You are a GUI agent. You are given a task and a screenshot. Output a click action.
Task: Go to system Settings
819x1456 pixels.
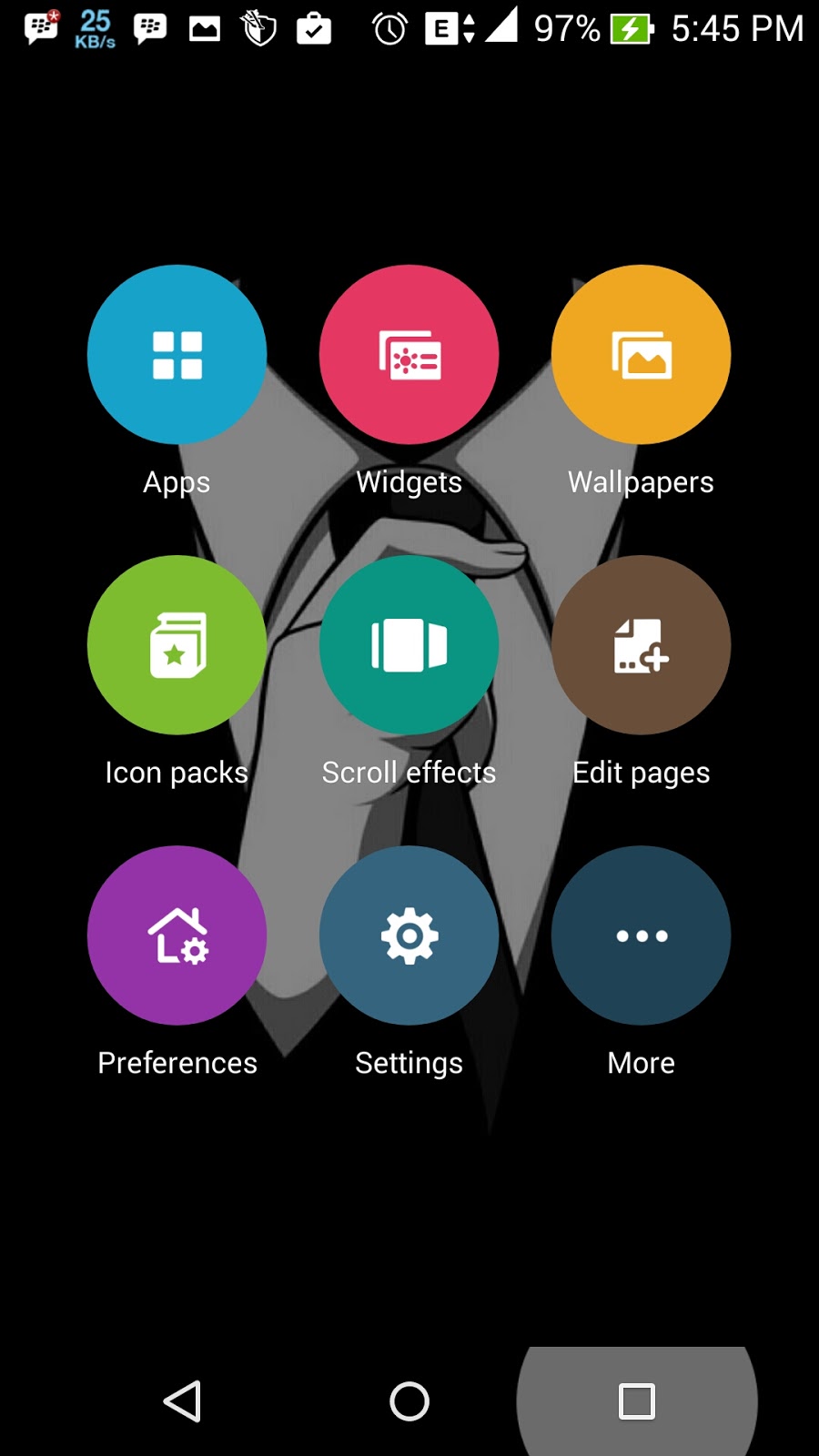[409, 935]
